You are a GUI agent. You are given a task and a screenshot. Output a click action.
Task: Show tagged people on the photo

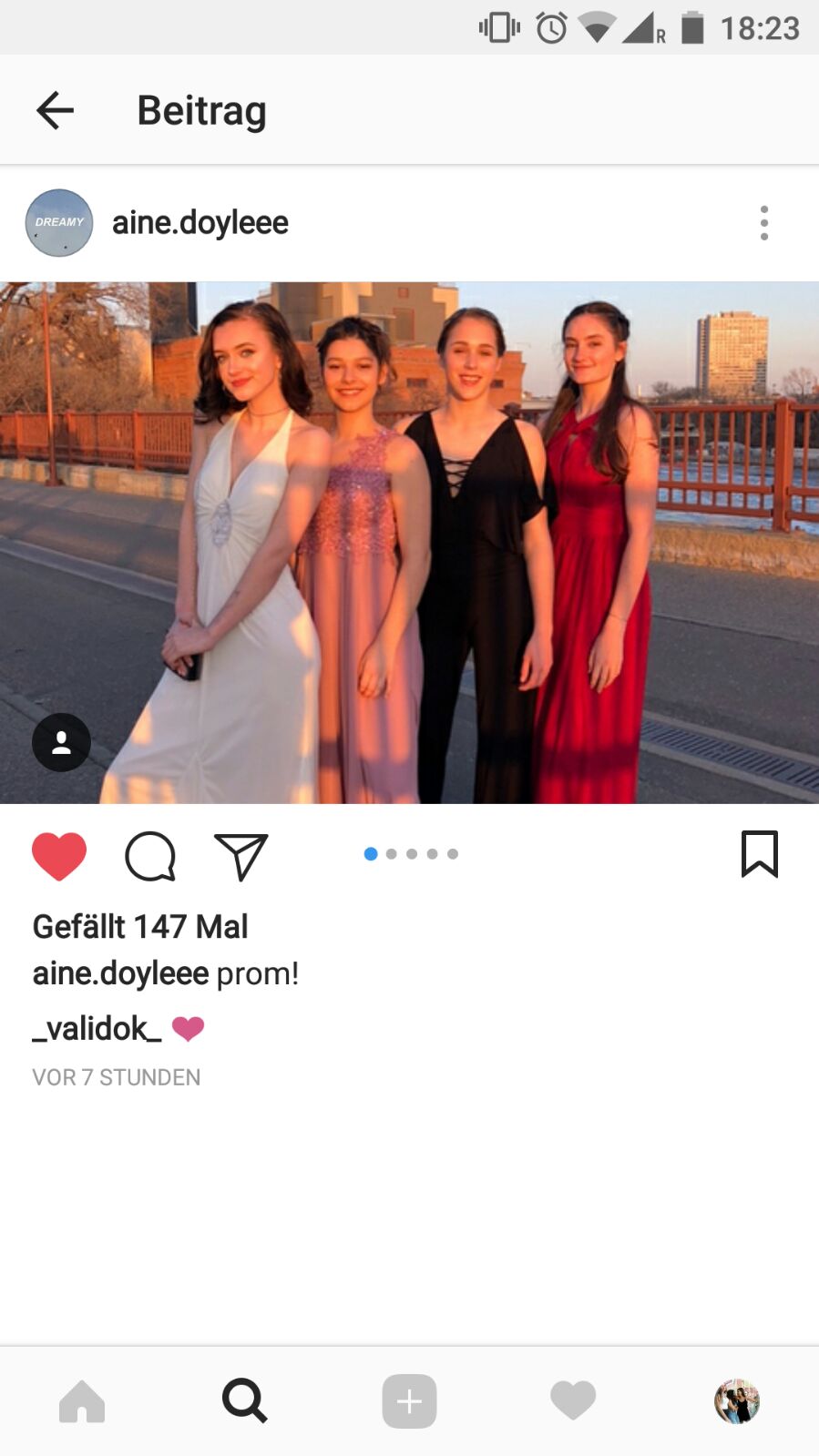tap(61, 742)
